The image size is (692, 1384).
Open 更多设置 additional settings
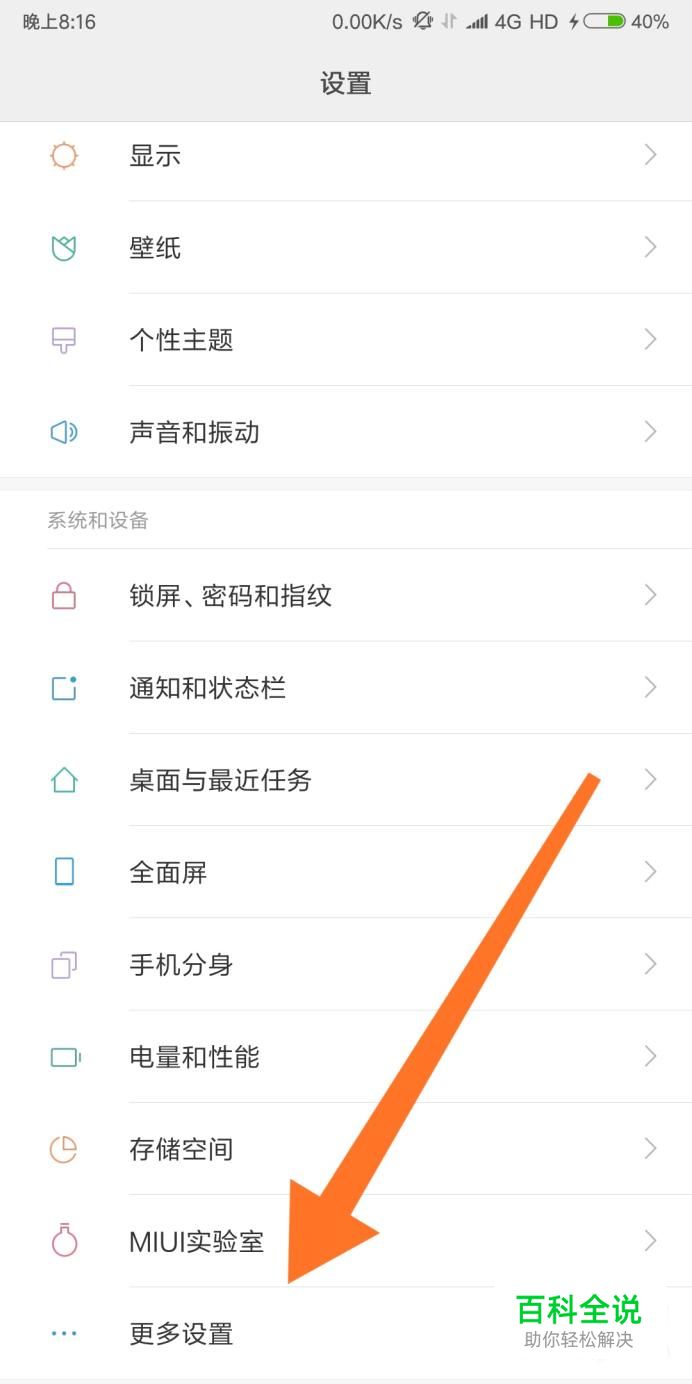(x=181, y=1334)
